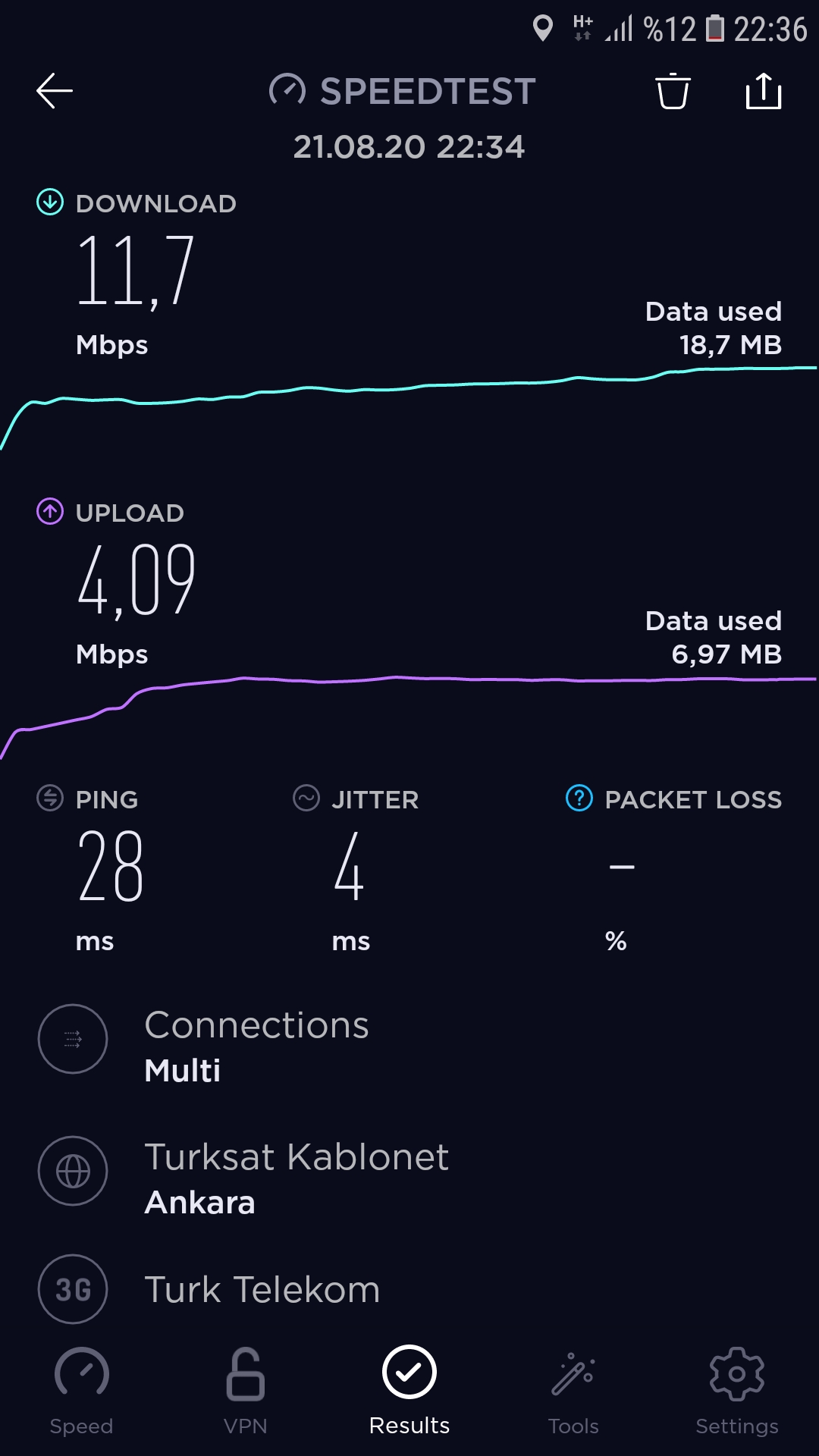Go back using the arrow icon
819x1456 pixels.
tap(55, 91)
